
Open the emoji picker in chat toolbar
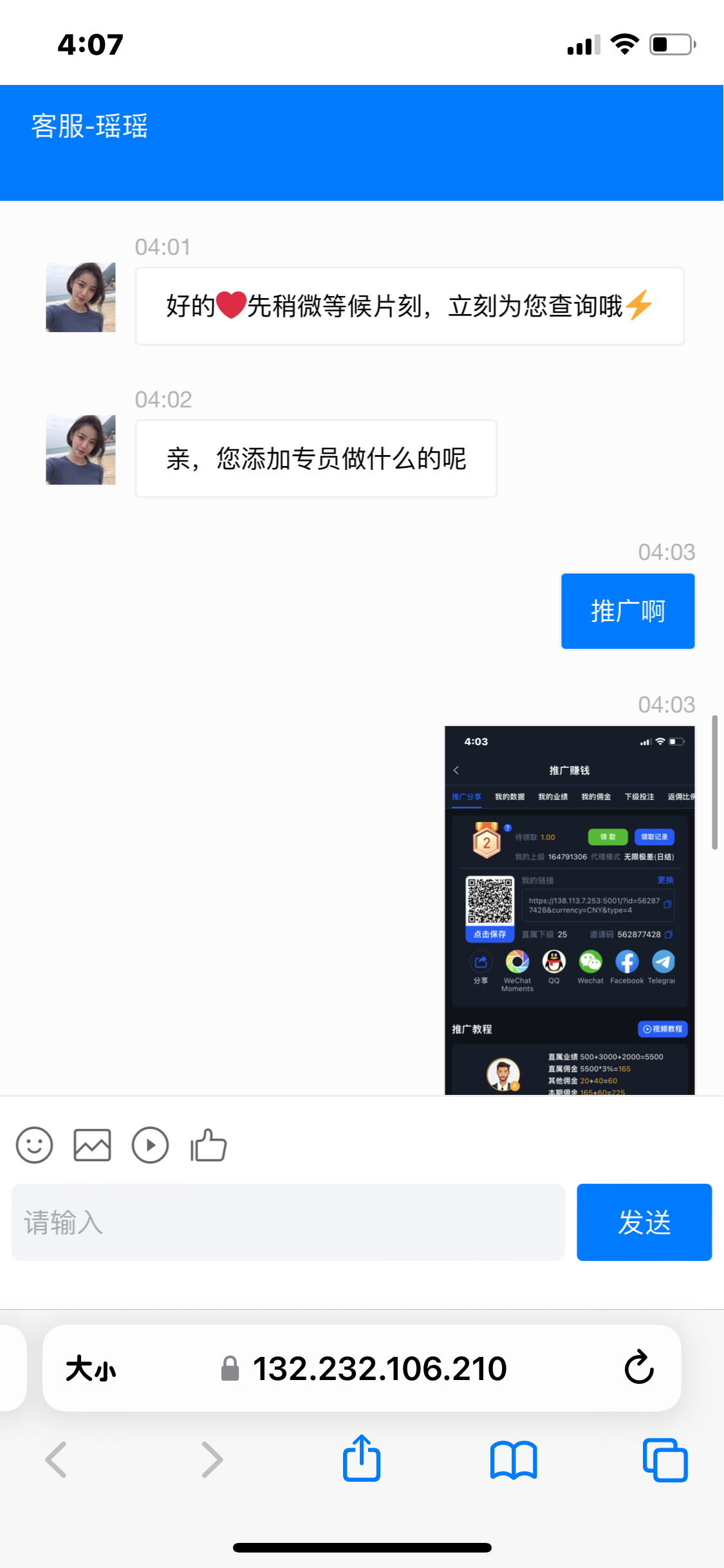pyautogui.click(x=34, y=1145)
